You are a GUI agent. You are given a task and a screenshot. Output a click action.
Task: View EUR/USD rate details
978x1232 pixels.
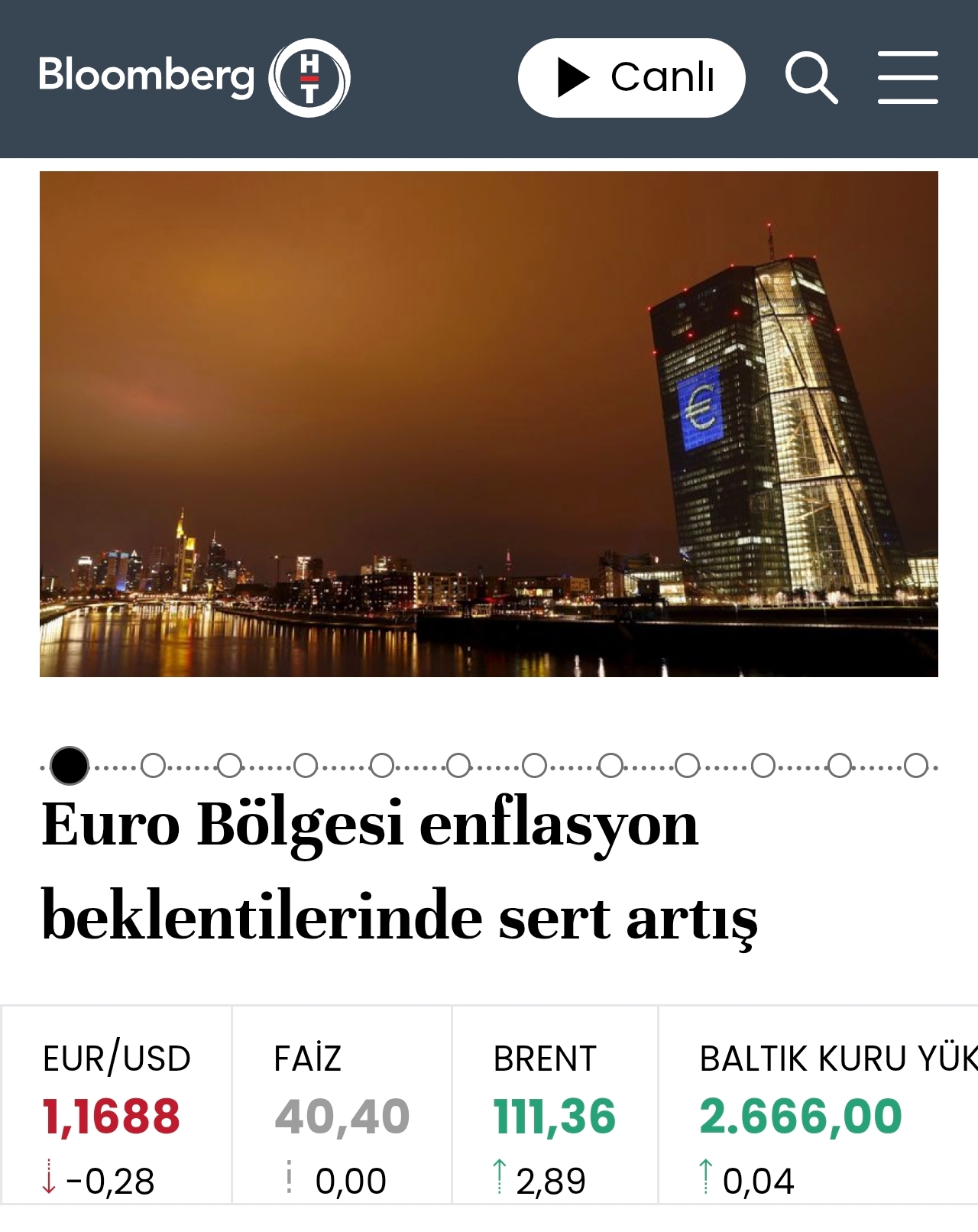point(116,1116)
